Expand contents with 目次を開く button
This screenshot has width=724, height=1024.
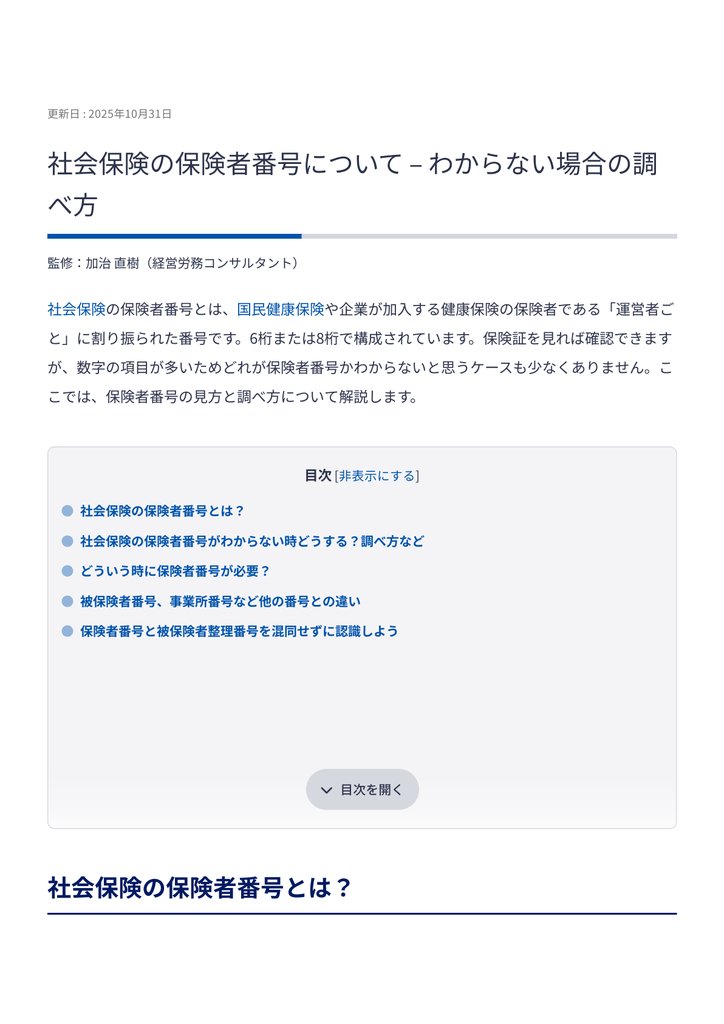coord(362,790)
